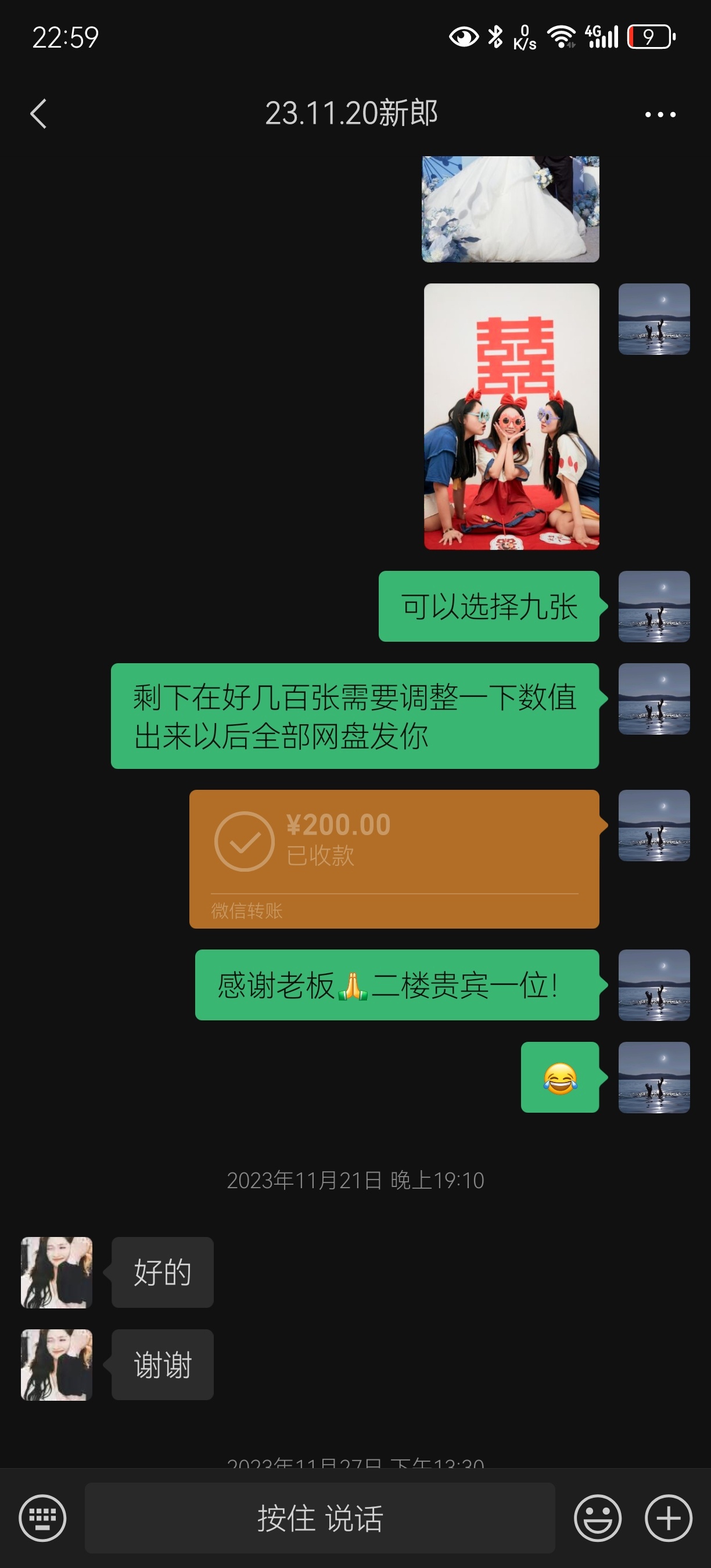Open the plus attachments menu
Image resolution: width=711 pixels, height=1568 pixels.
(669, 1518)
